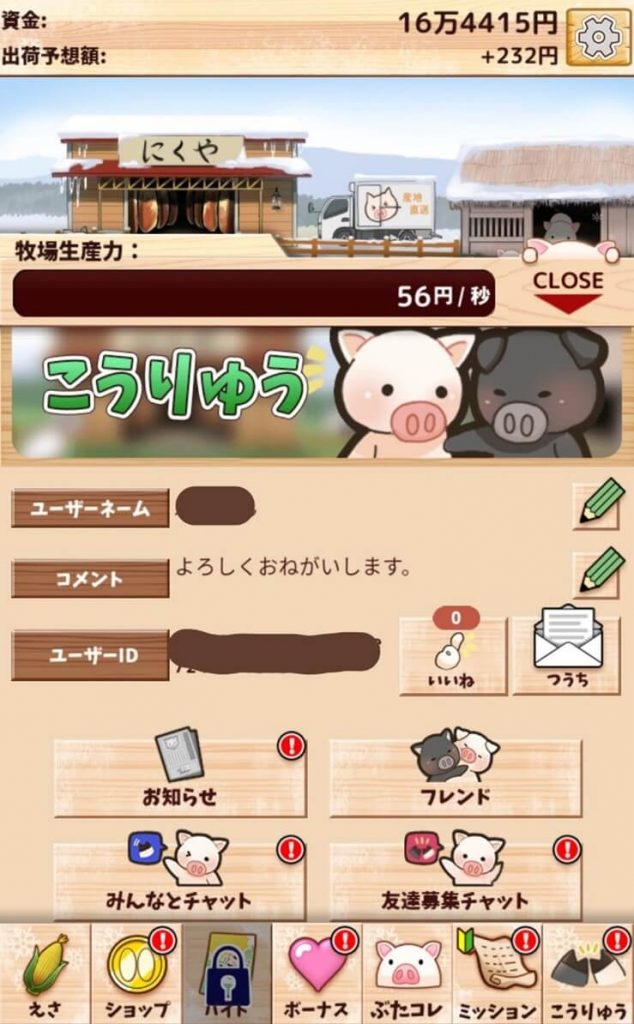Switch to the ショップ tab

pos(136,973)
